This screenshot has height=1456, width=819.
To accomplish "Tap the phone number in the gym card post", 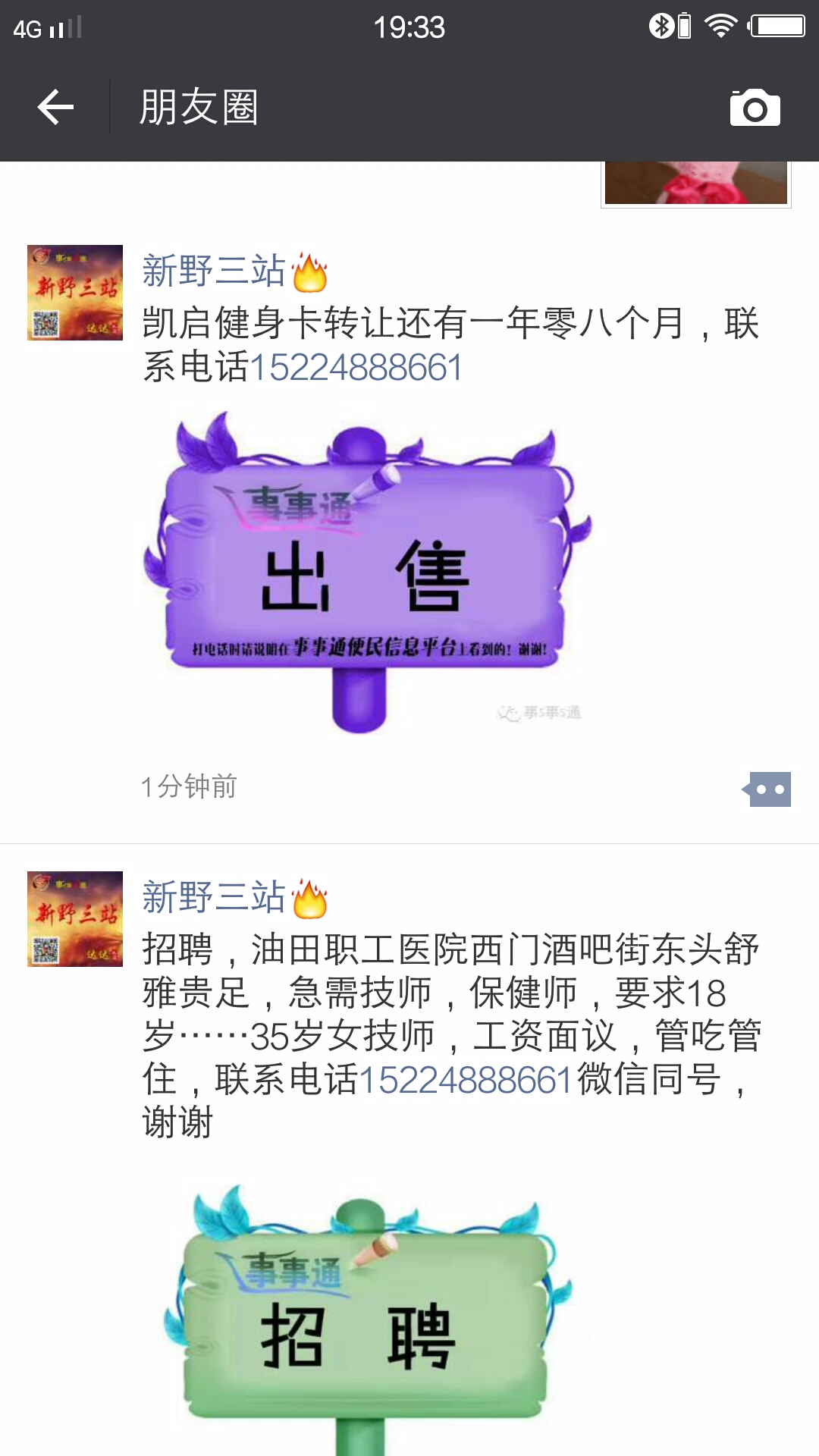I will [356, 369].
